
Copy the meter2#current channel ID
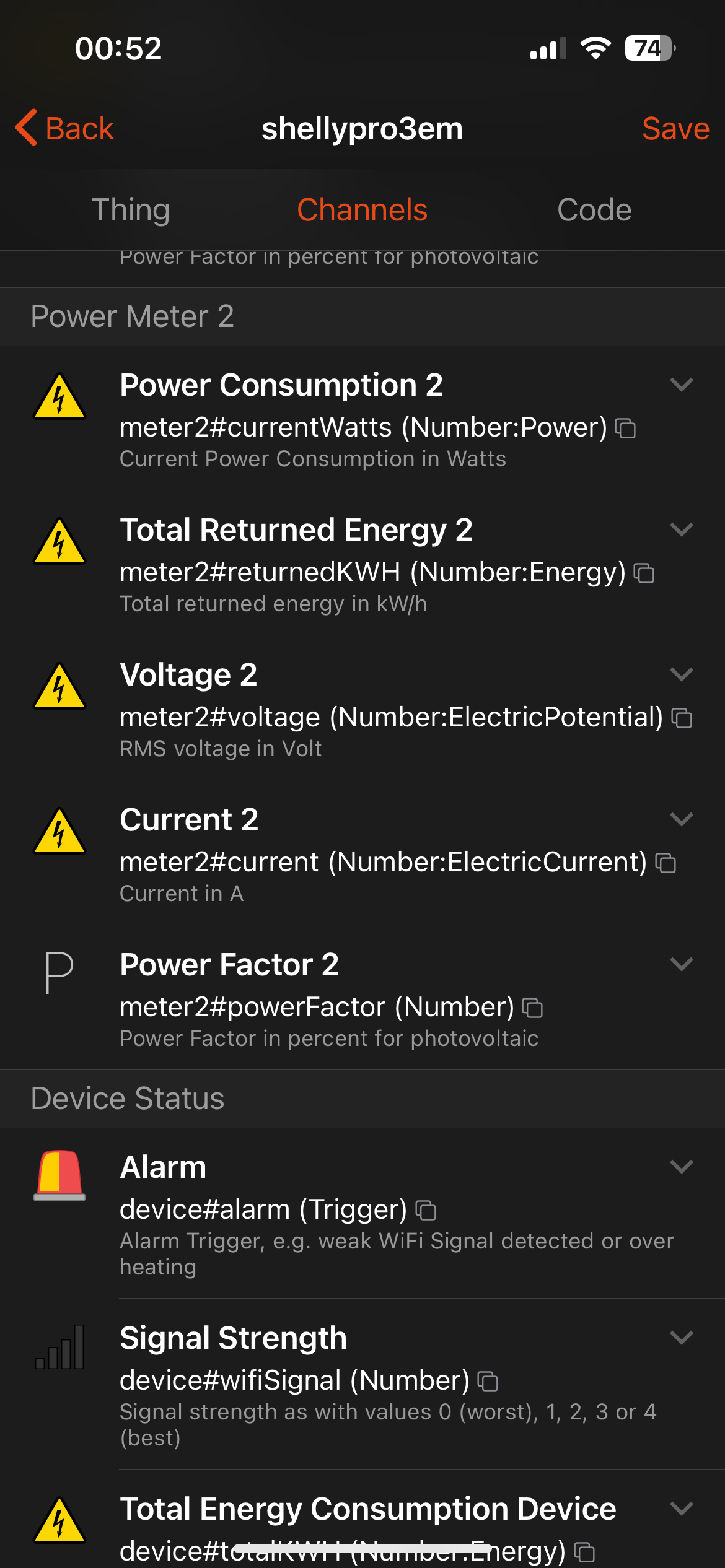[x=666, y=863]
